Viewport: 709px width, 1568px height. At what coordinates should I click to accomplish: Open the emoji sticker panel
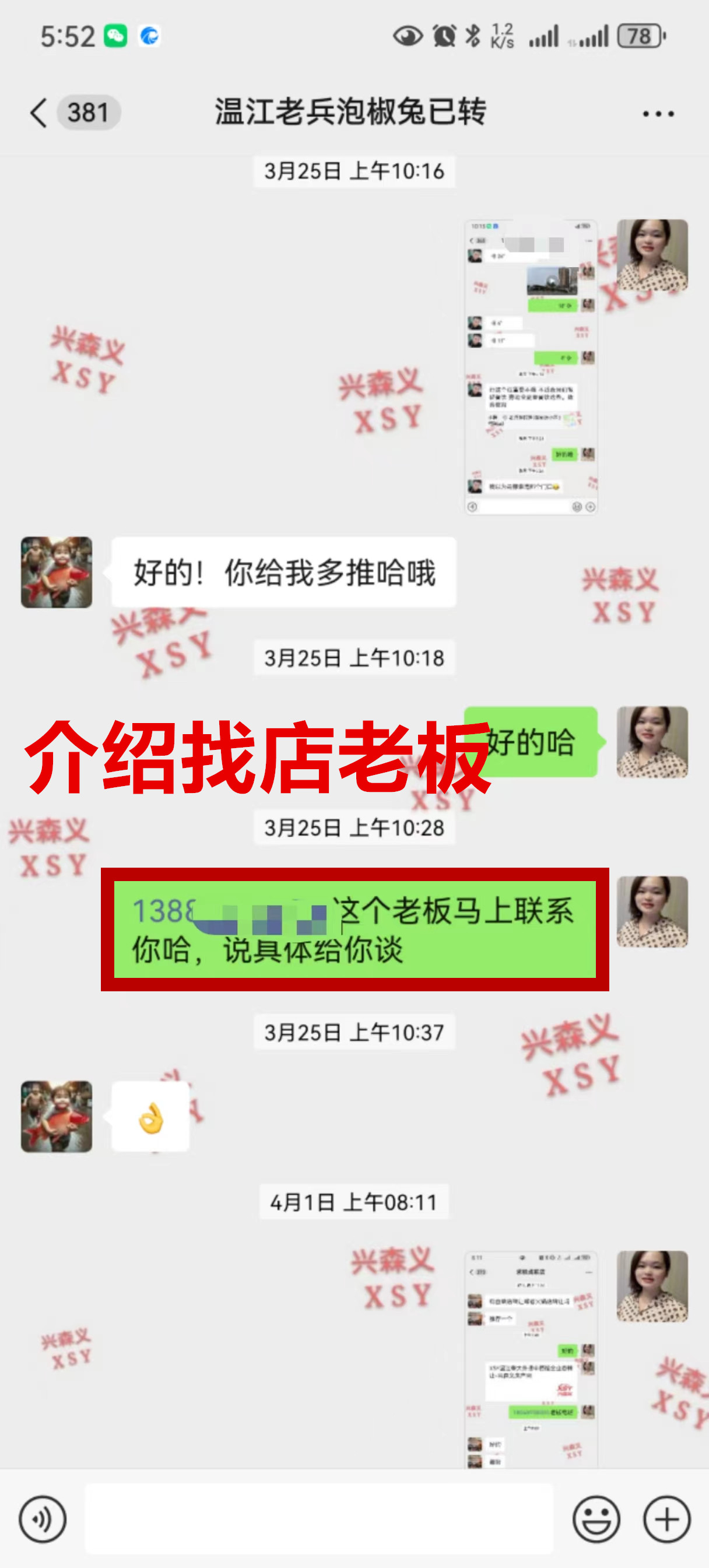click(x=596, y=1518)
